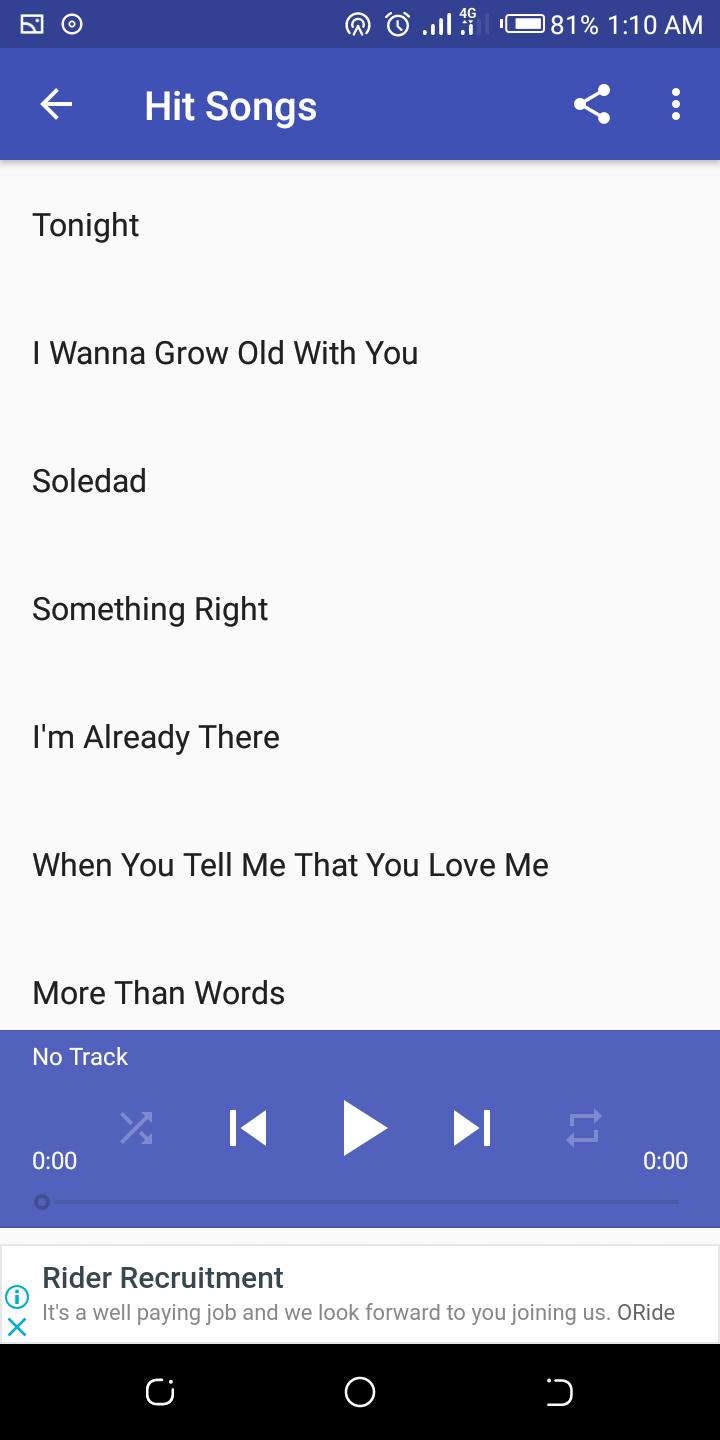Start playback with the play button

tap(362, 1128)
